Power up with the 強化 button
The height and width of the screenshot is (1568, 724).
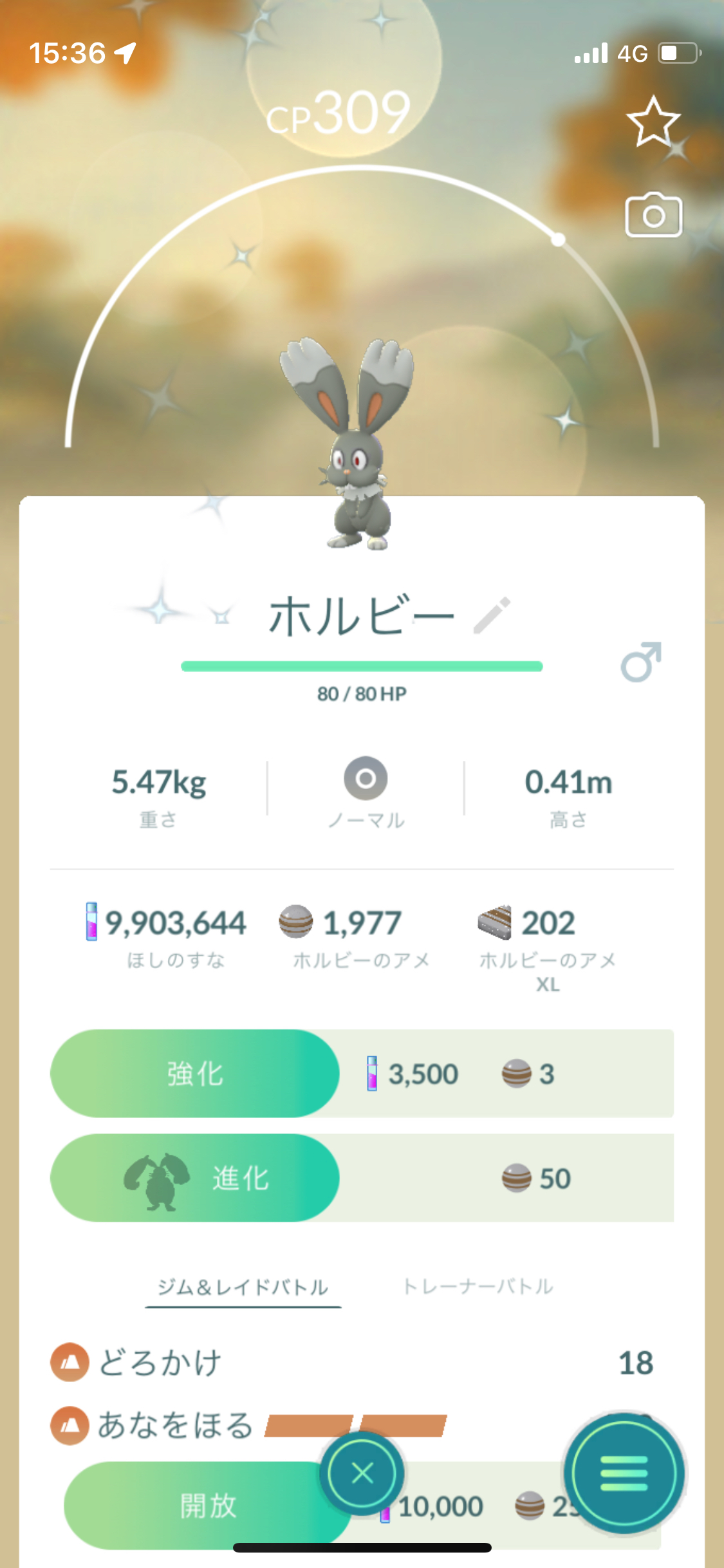[x=194, y=1073]
